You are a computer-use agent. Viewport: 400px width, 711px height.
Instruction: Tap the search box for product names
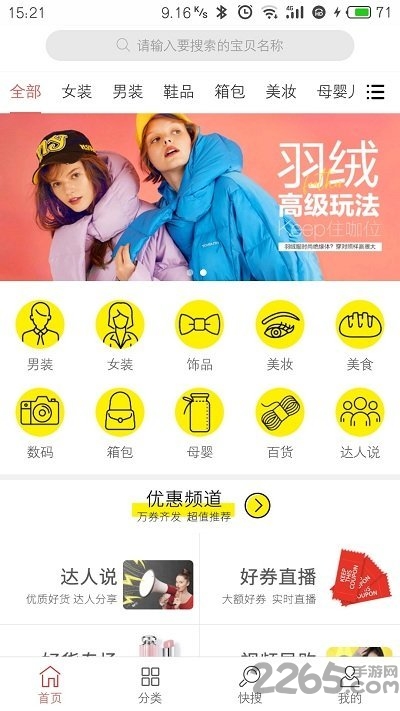pyautogui.click(x=200, y=46)
